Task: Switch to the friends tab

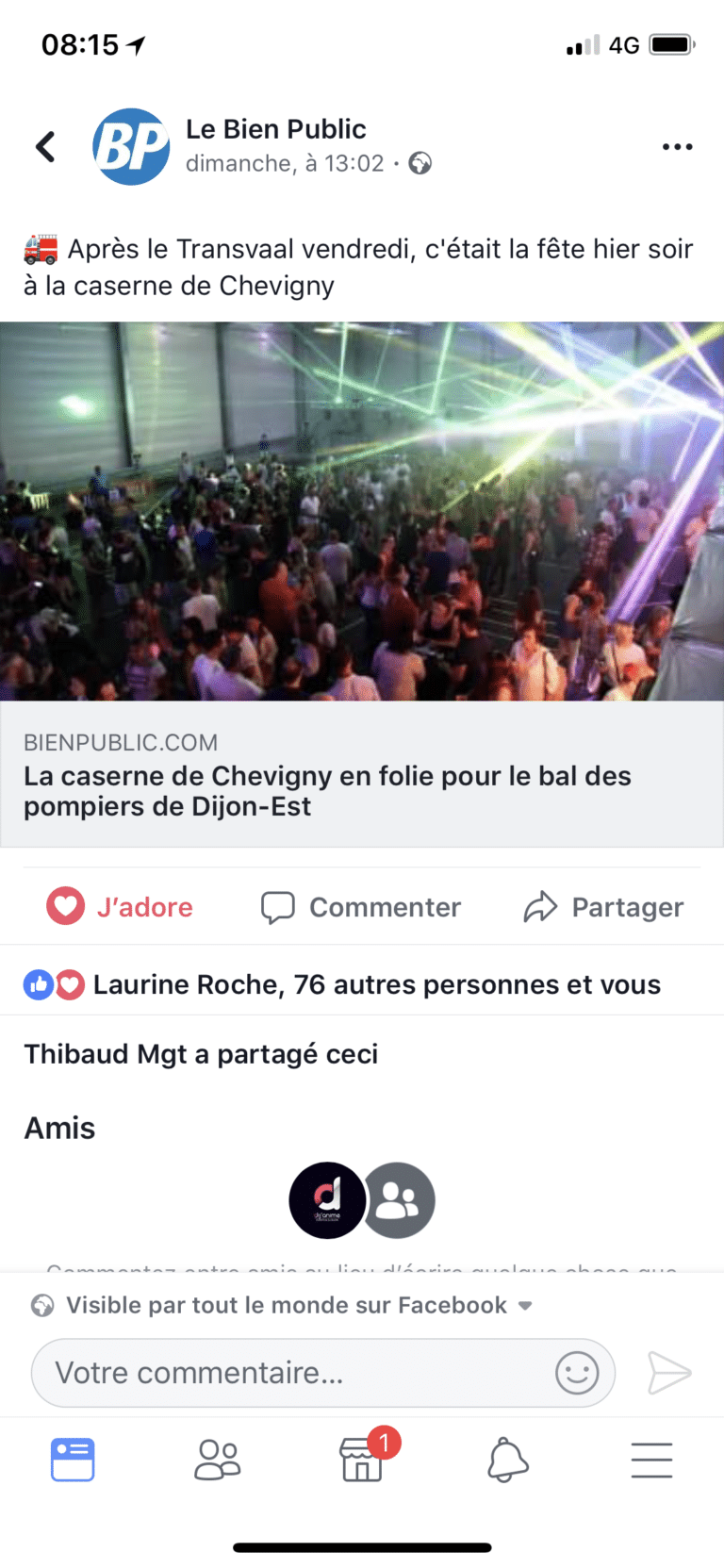Action: (217, 1460)
